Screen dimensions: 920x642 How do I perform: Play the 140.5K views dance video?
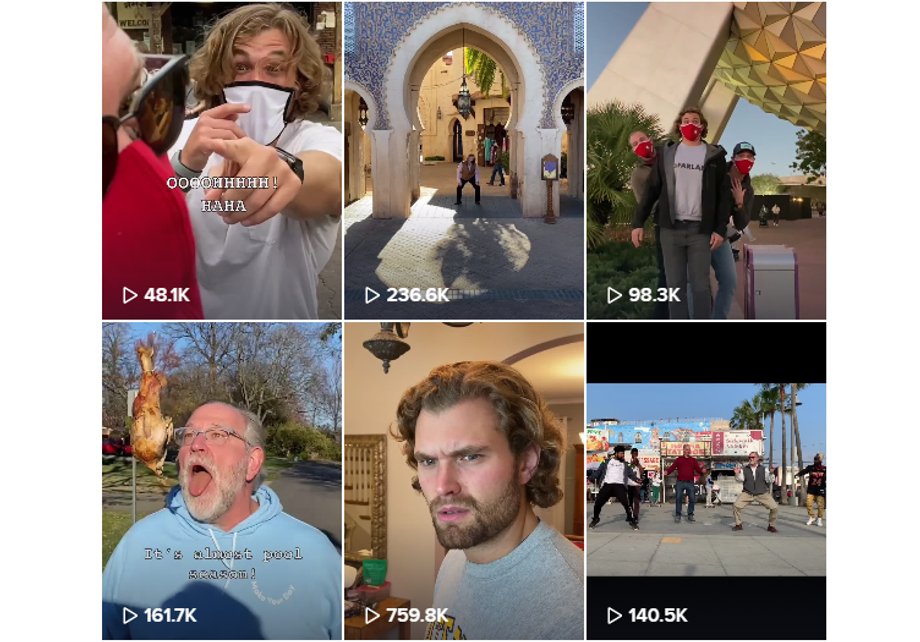click(x=706, y=480)
